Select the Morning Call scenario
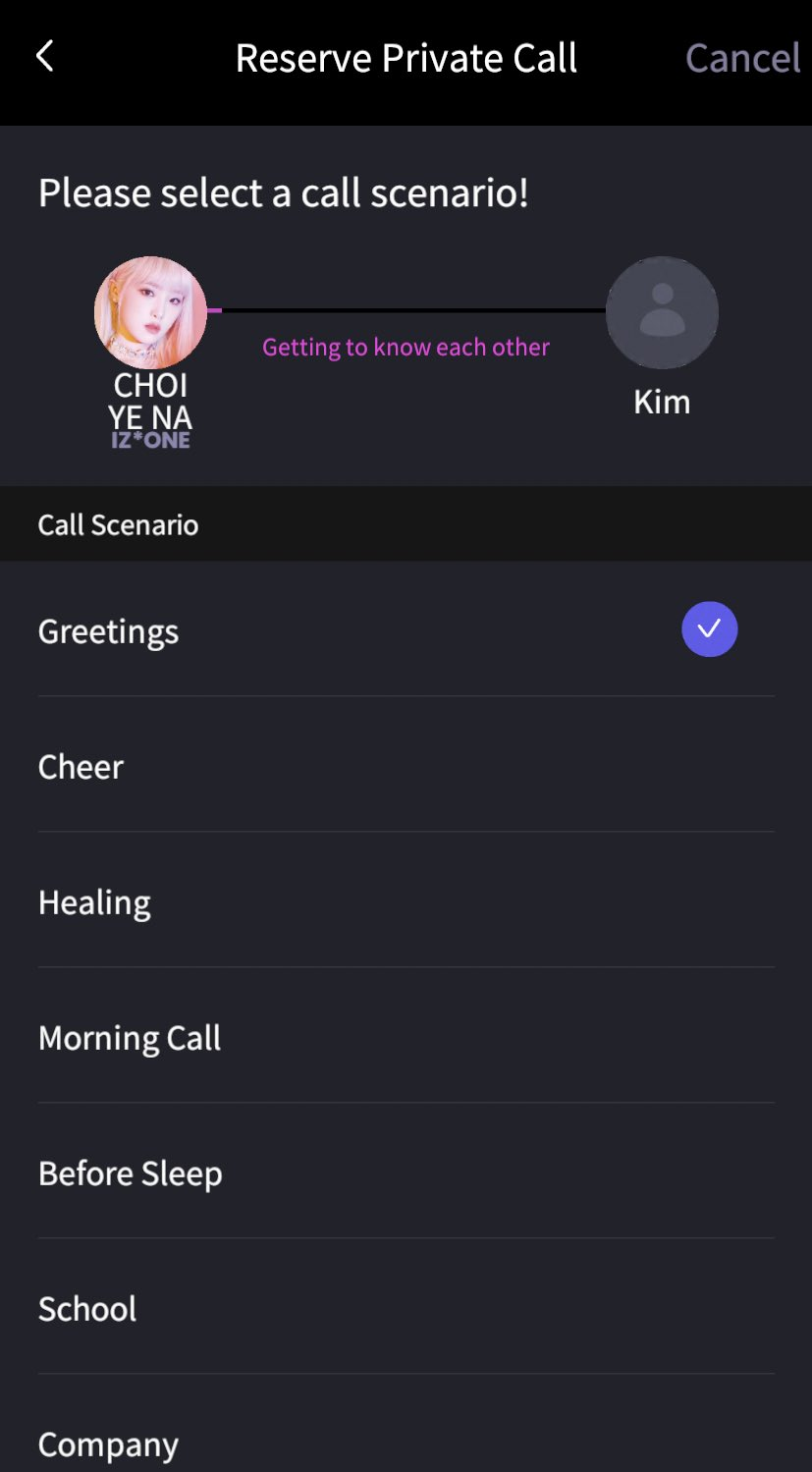This screenshot has height=1472, width=812. click(x=406, y=1036)
